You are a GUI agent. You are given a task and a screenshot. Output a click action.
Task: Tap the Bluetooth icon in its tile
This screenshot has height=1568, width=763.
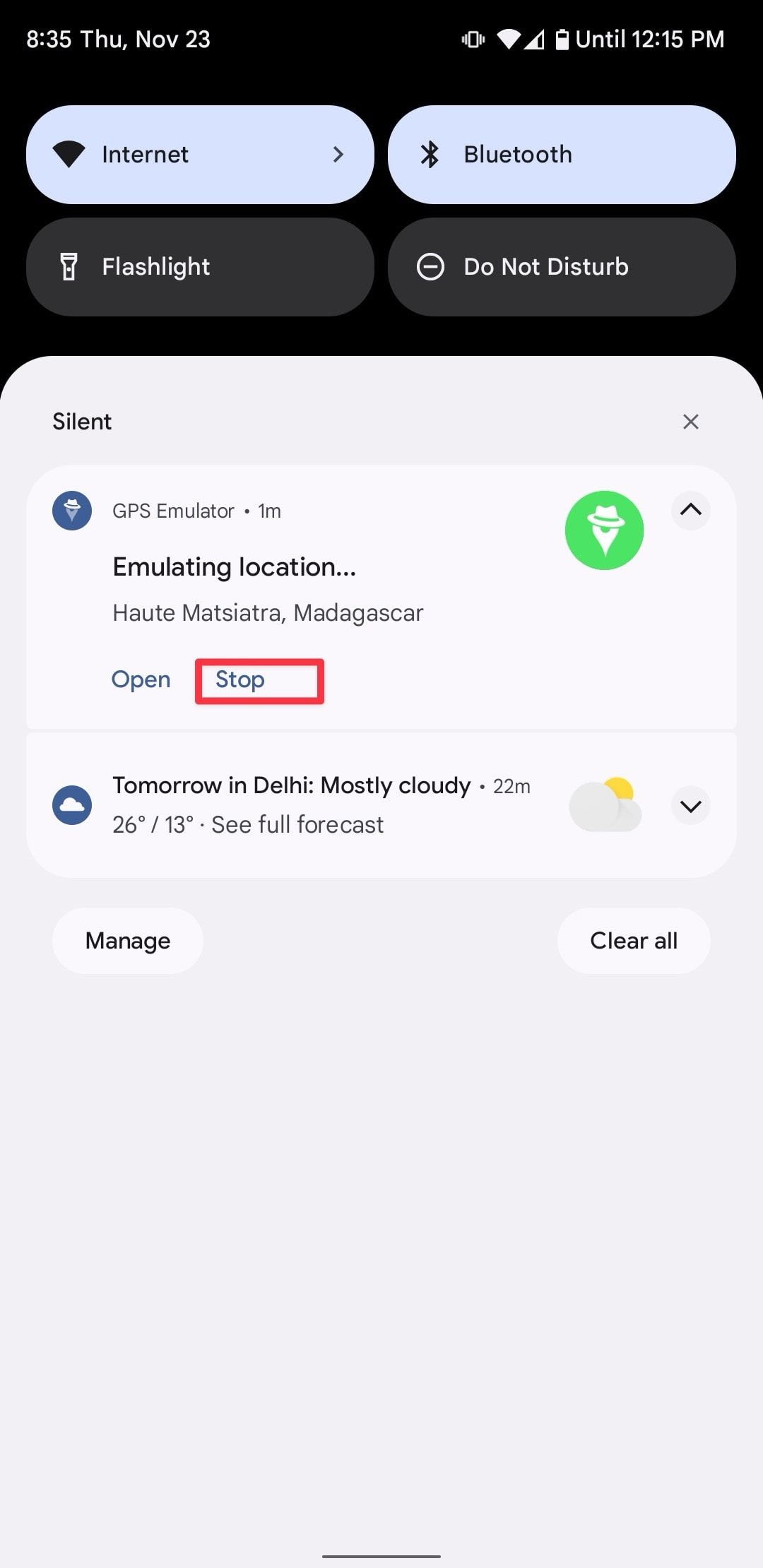point(430,154)
